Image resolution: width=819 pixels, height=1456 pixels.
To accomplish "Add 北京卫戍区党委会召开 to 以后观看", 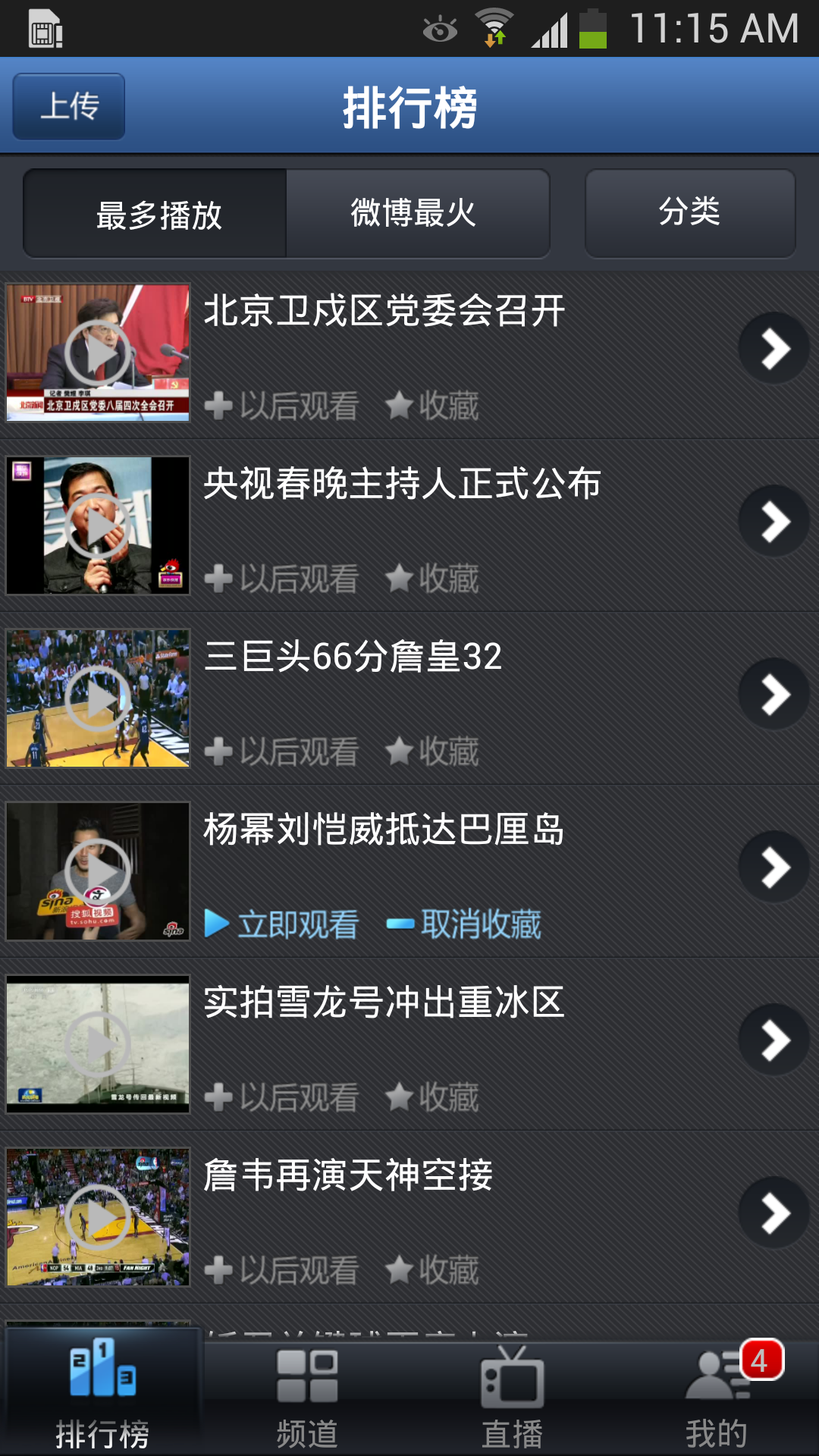I will (x=282, y=406).
